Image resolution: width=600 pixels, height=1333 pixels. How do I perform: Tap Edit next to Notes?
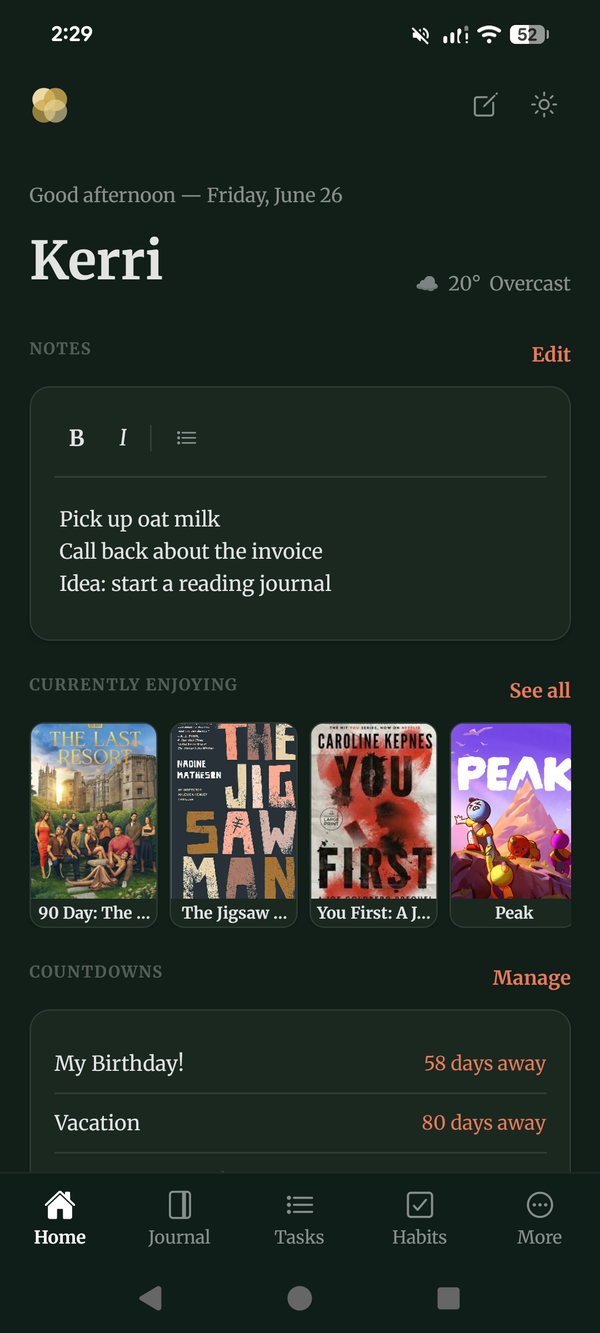551,354
